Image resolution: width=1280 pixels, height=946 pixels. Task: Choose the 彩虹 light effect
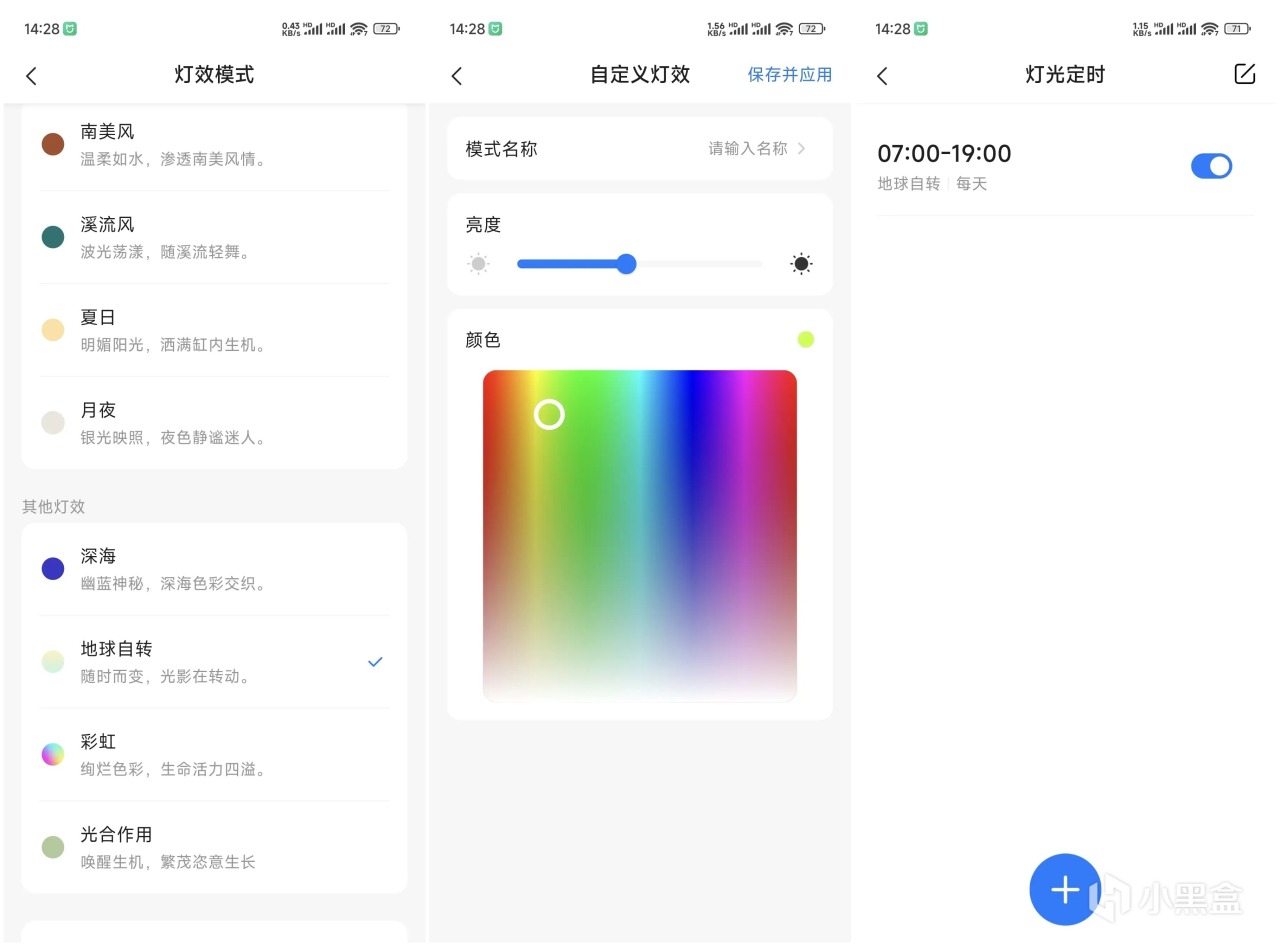point(213,754)
